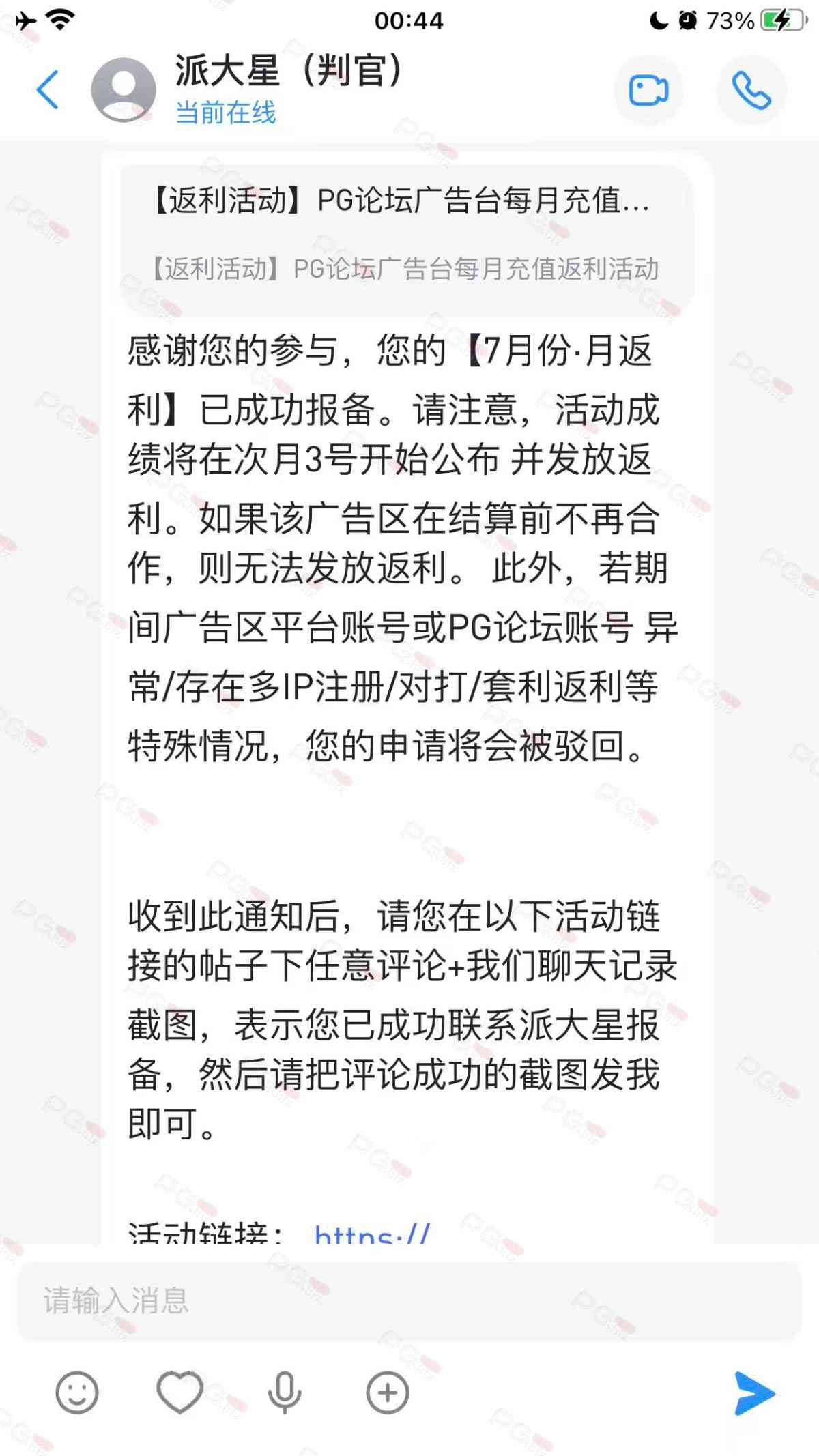This screenshot has width=819, height=1456.
Task: Go back from the chat
Action: pyautogui.click(x=48, y=89)
